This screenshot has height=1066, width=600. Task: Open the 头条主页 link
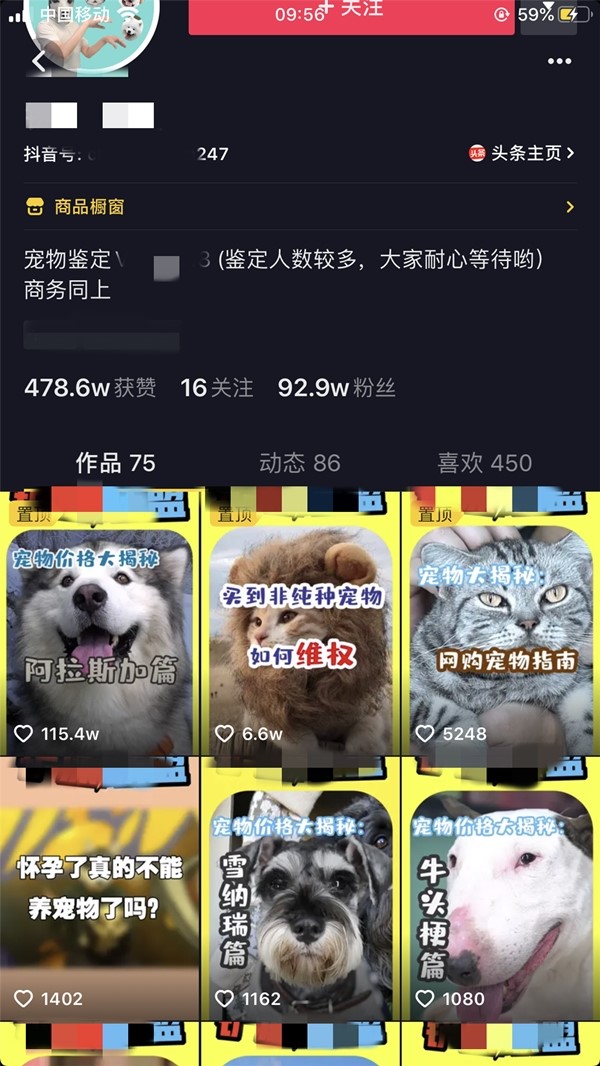coord(521,153)
